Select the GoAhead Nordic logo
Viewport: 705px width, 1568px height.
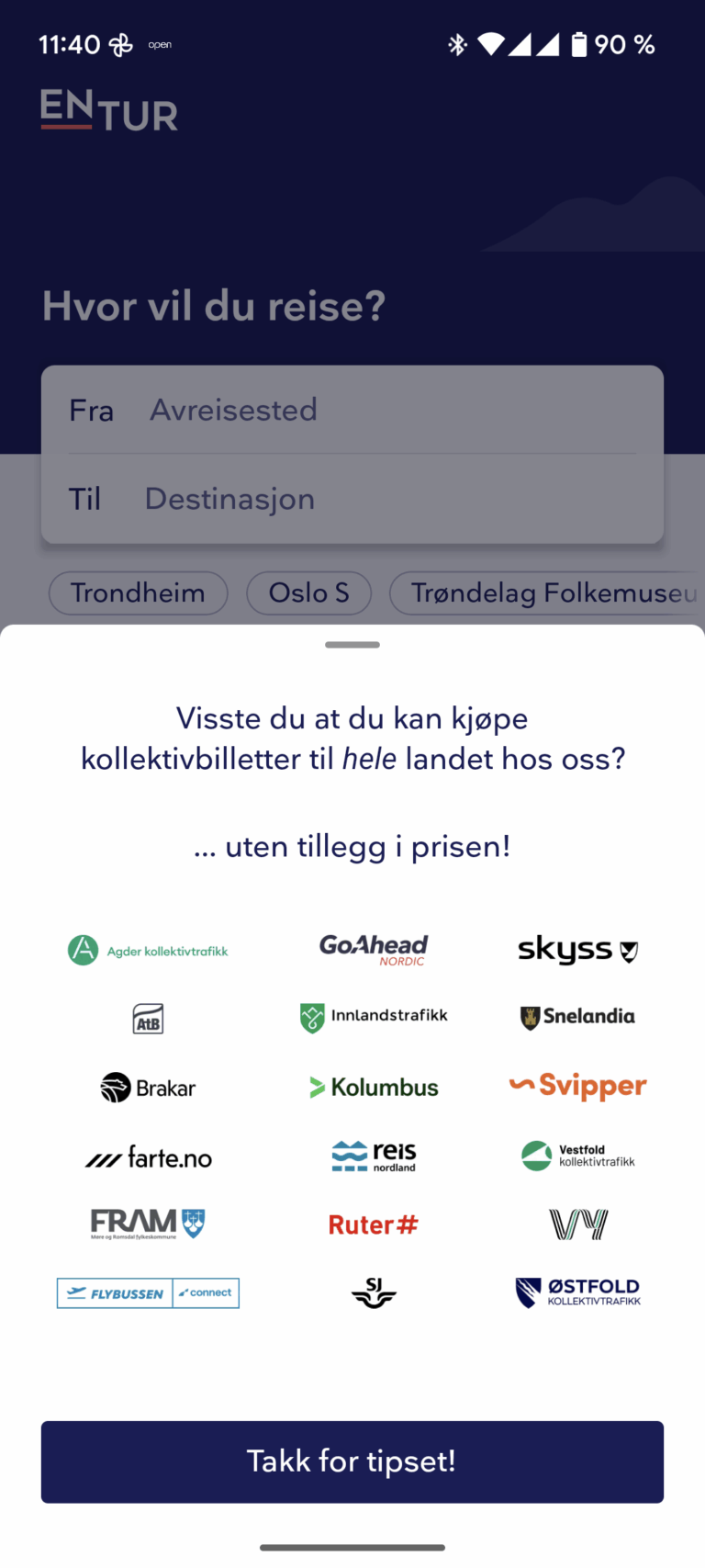click(373, 948)
